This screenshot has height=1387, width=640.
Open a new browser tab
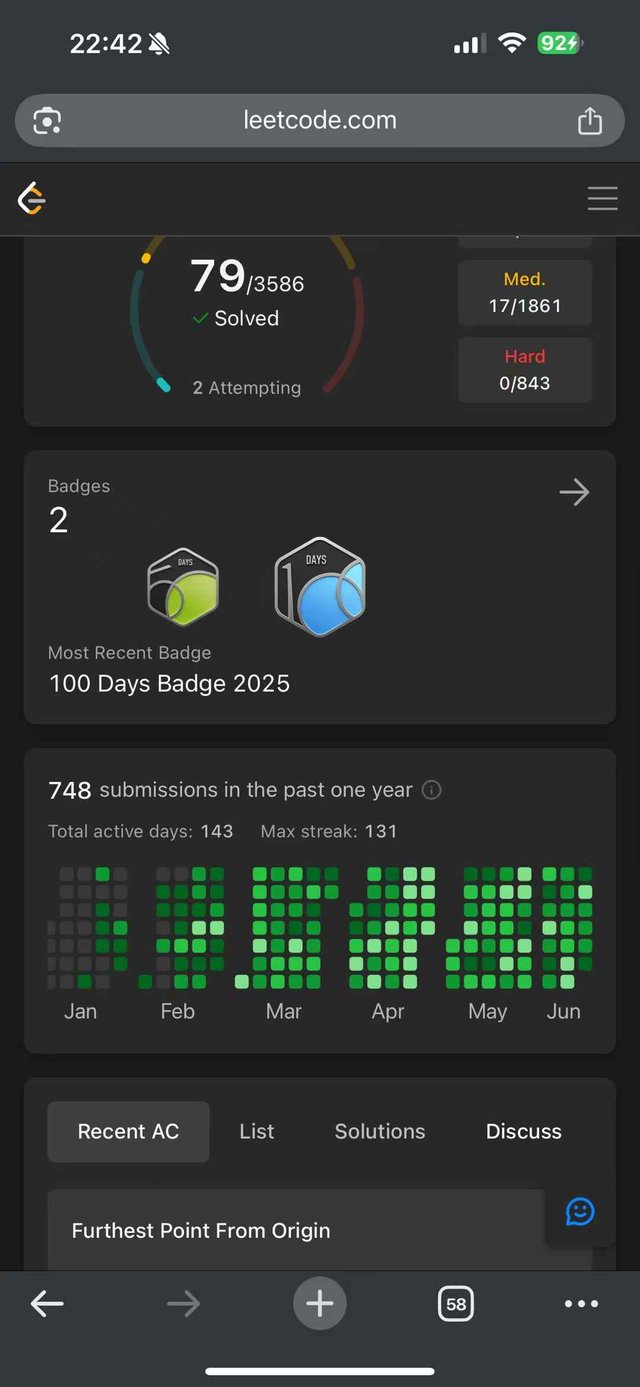[x=320, y=1303]
